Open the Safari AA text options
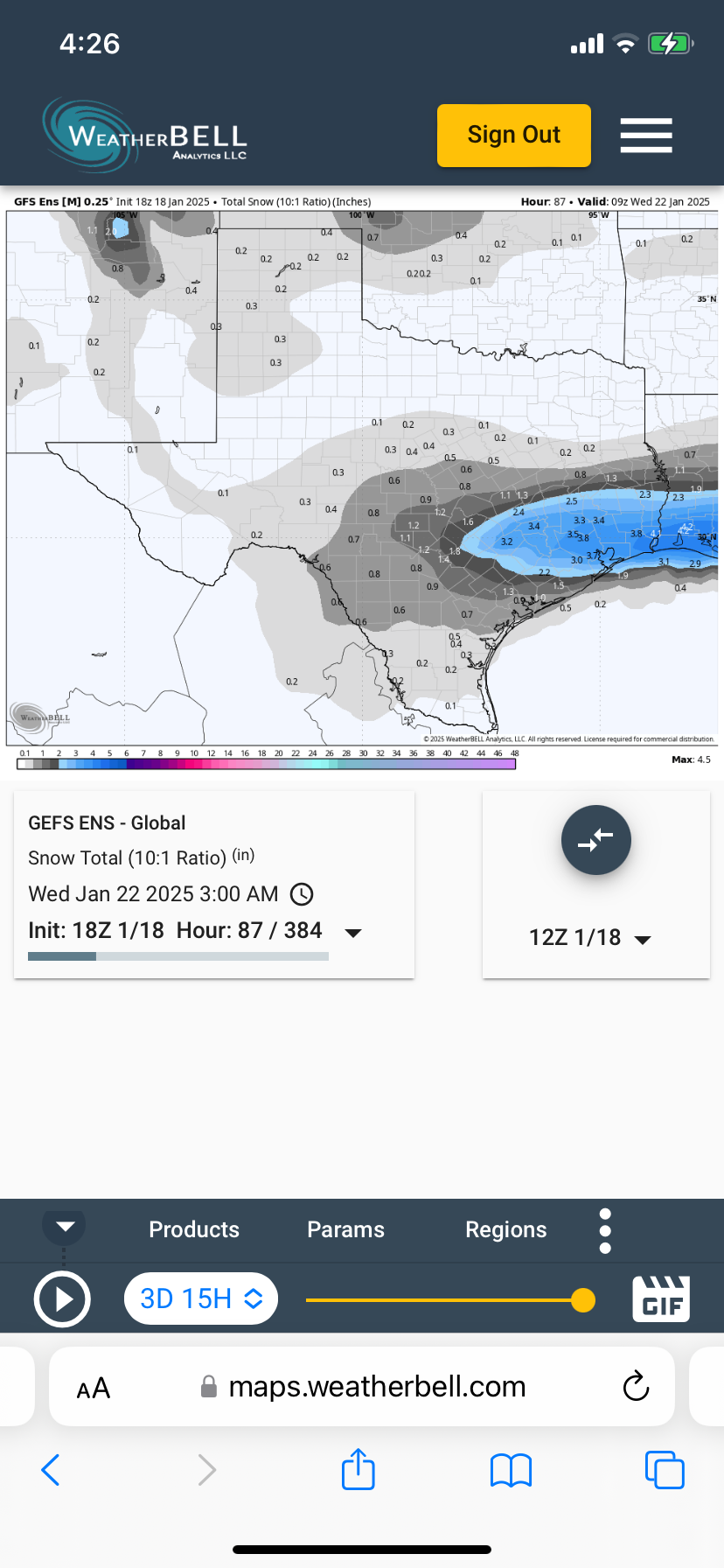724x1568 pixels. tap(94, 1388)
